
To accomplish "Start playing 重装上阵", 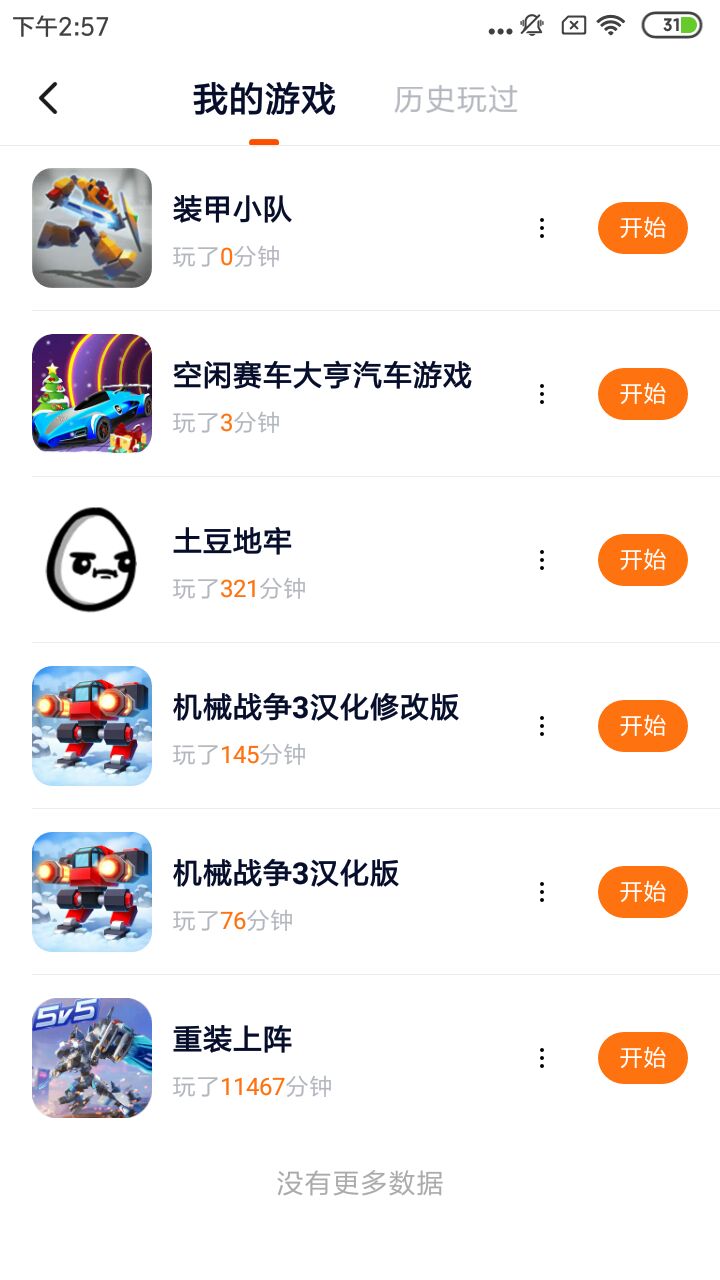I will 642,1058.
